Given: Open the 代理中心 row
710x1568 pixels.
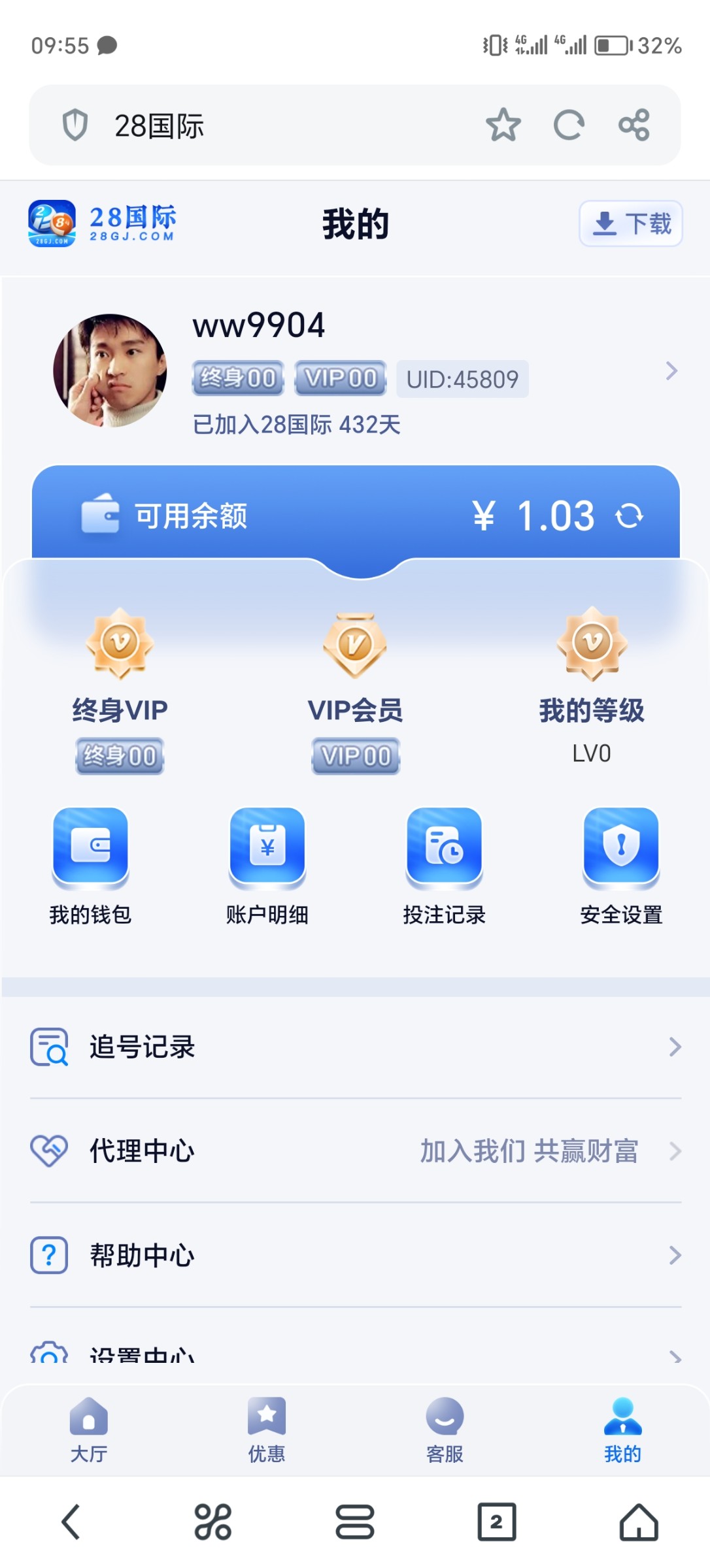Looking at the screenshot, I should click(x=356, y=1151).
